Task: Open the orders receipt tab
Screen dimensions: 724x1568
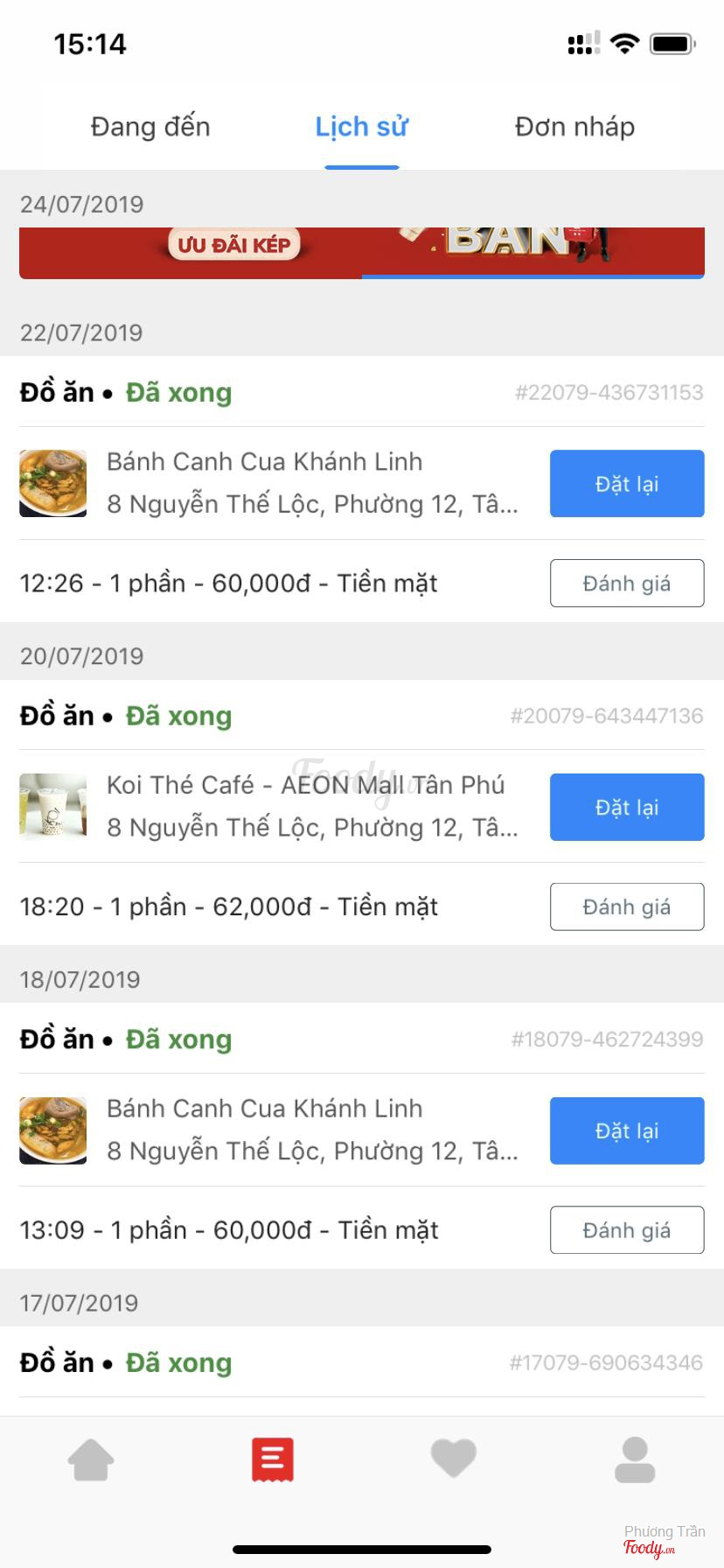Action: click(272, 1459)
